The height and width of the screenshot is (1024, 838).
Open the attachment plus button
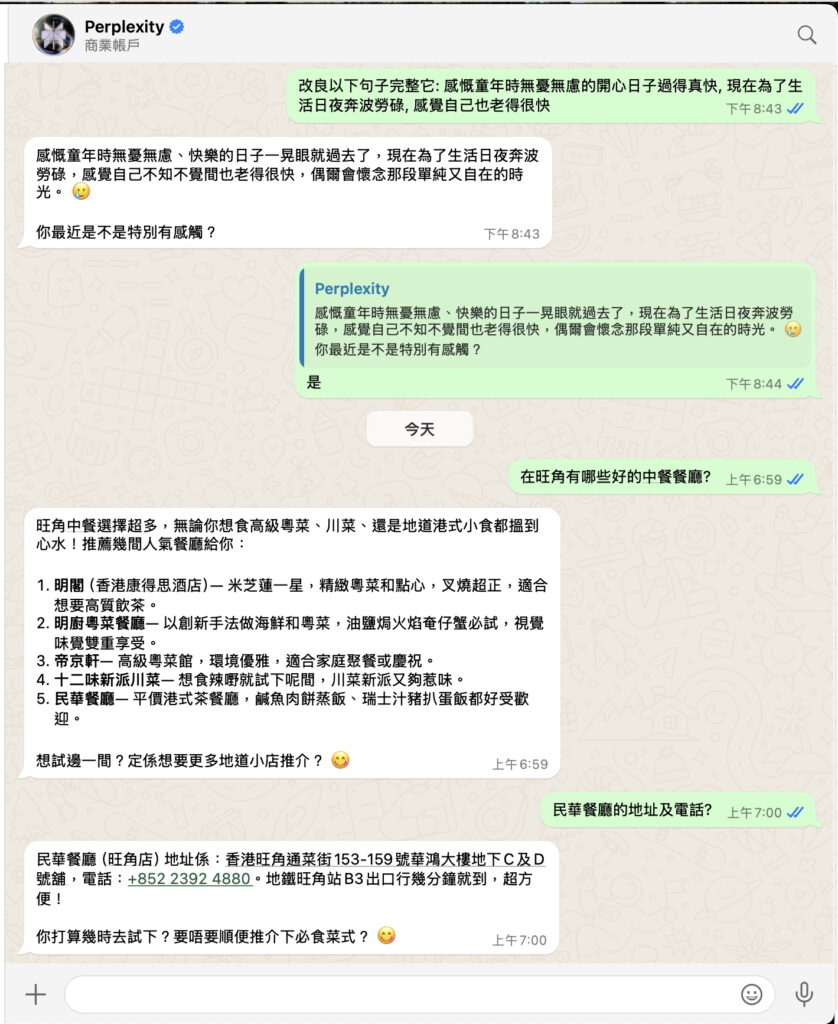click(36, 994)
